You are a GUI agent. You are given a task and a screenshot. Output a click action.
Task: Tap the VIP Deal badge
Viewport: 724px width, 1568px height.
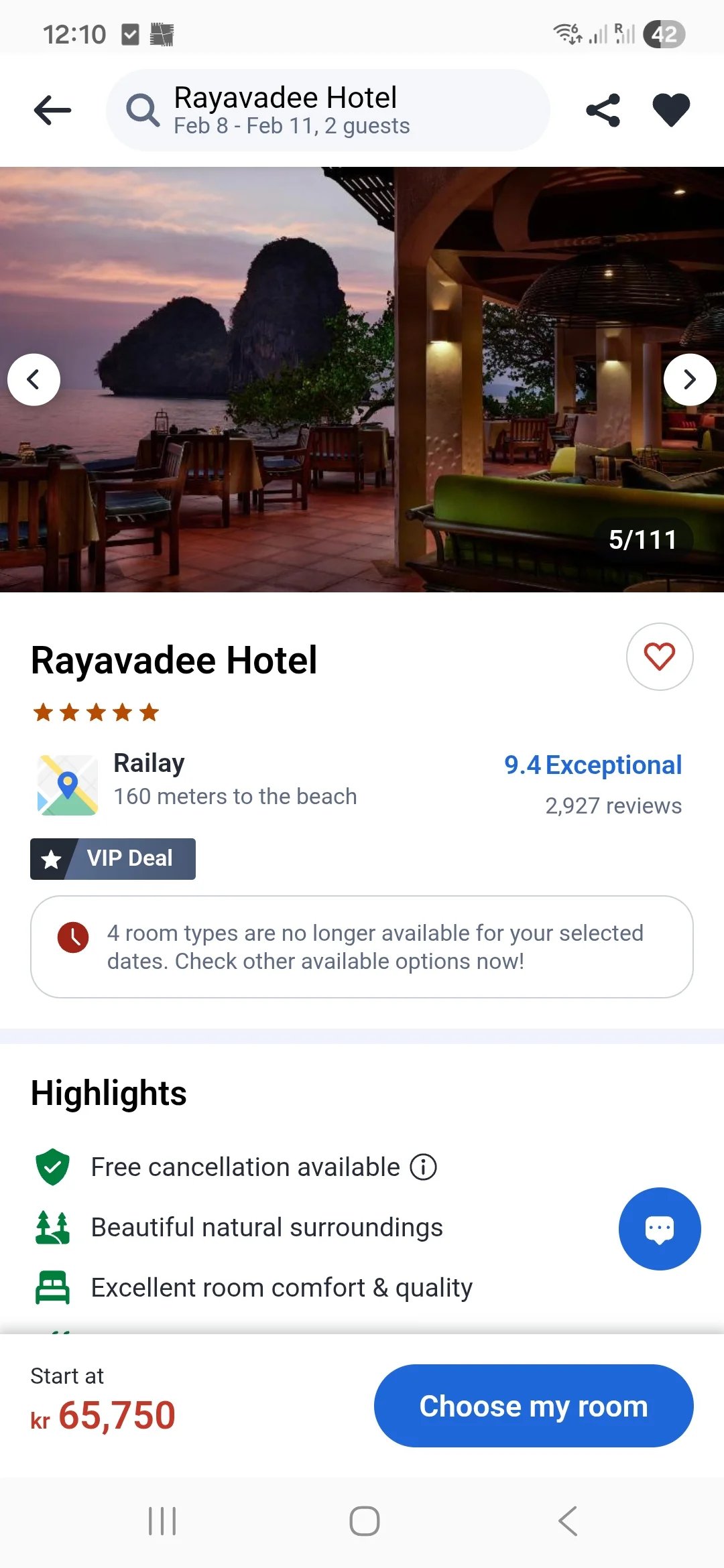click(112, 858)
